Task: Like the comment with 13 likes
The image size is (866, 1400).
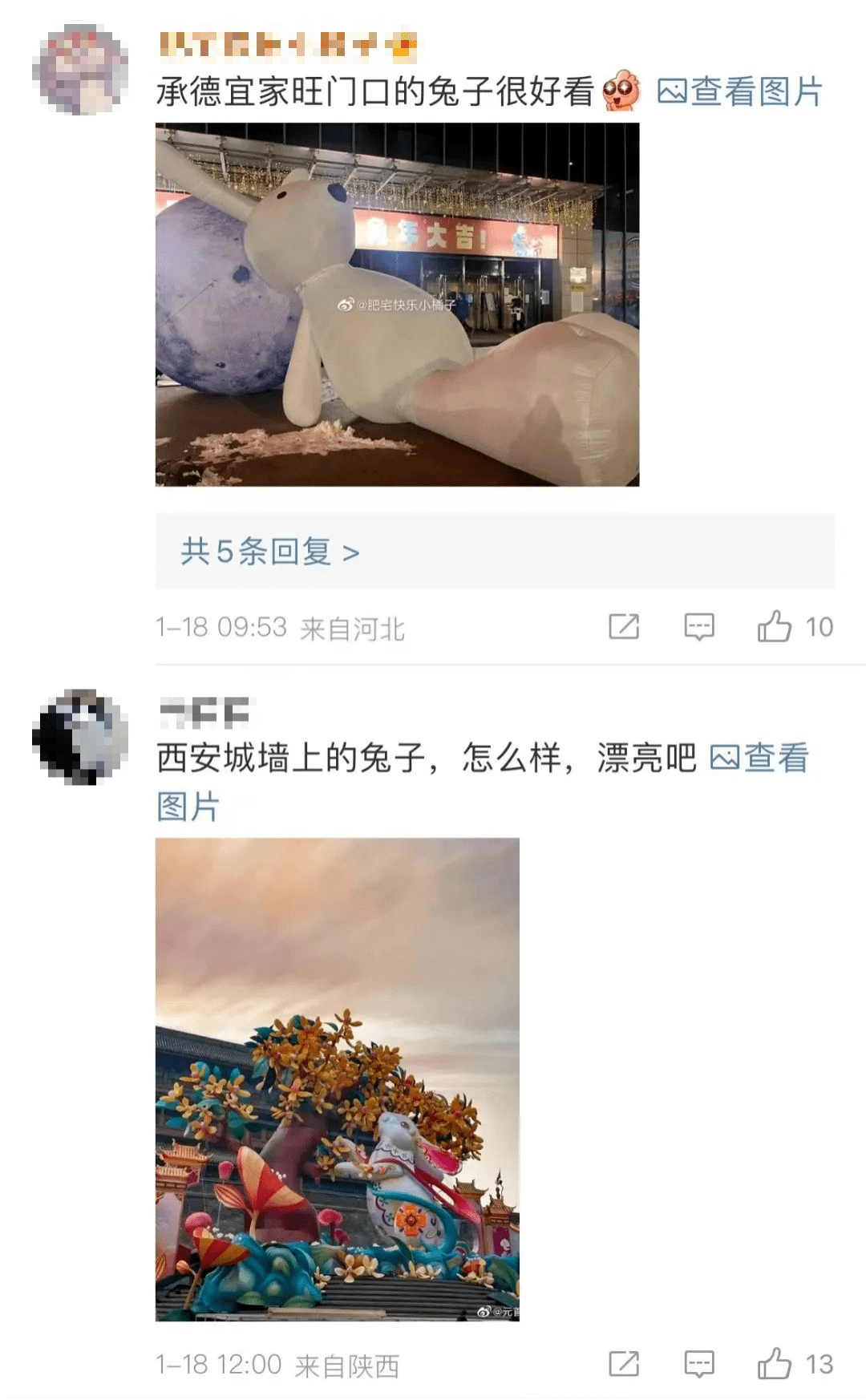Action: coord(775,1363)
